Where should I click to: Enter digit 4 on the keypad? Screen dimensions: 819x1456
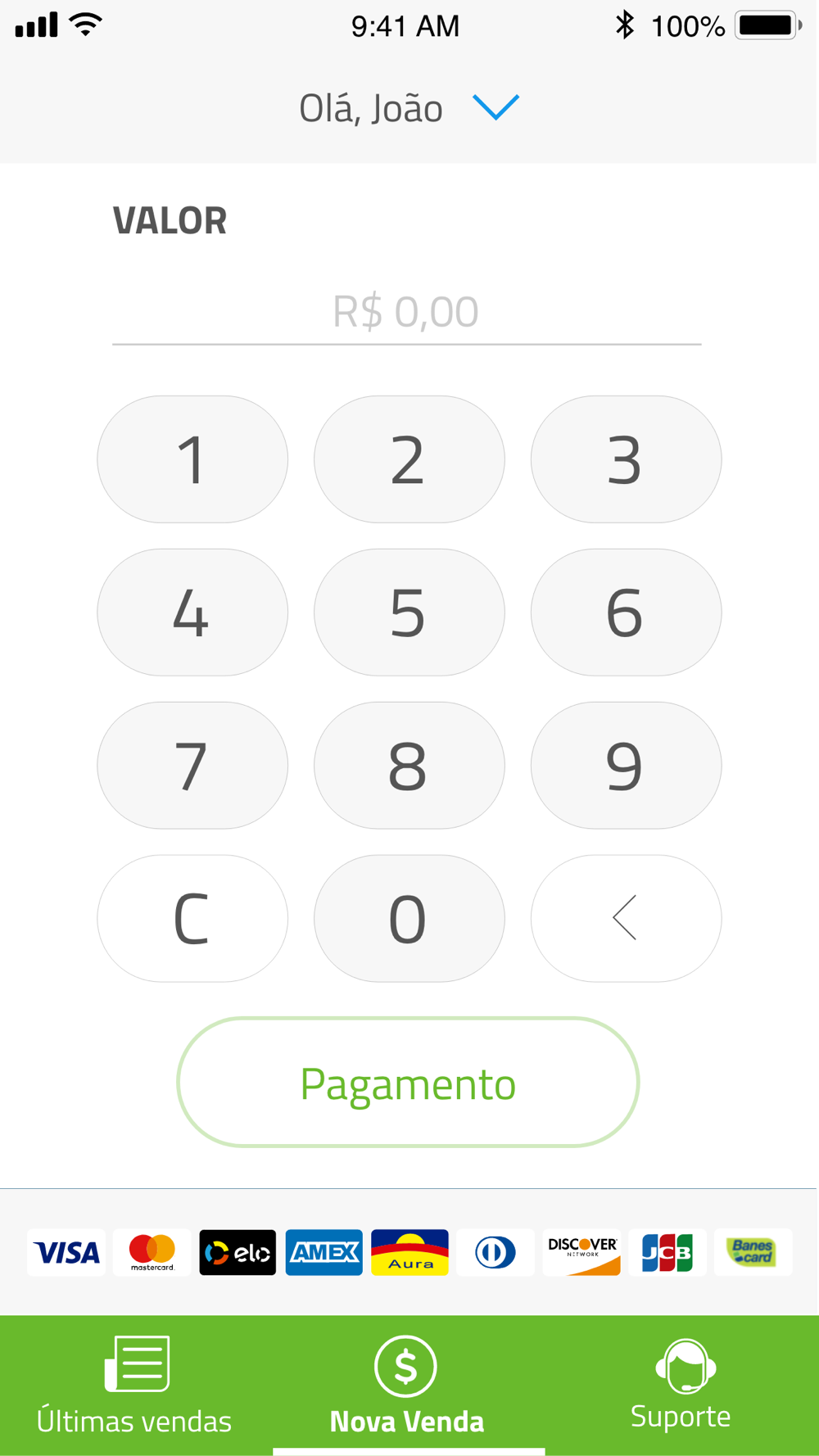192,613
